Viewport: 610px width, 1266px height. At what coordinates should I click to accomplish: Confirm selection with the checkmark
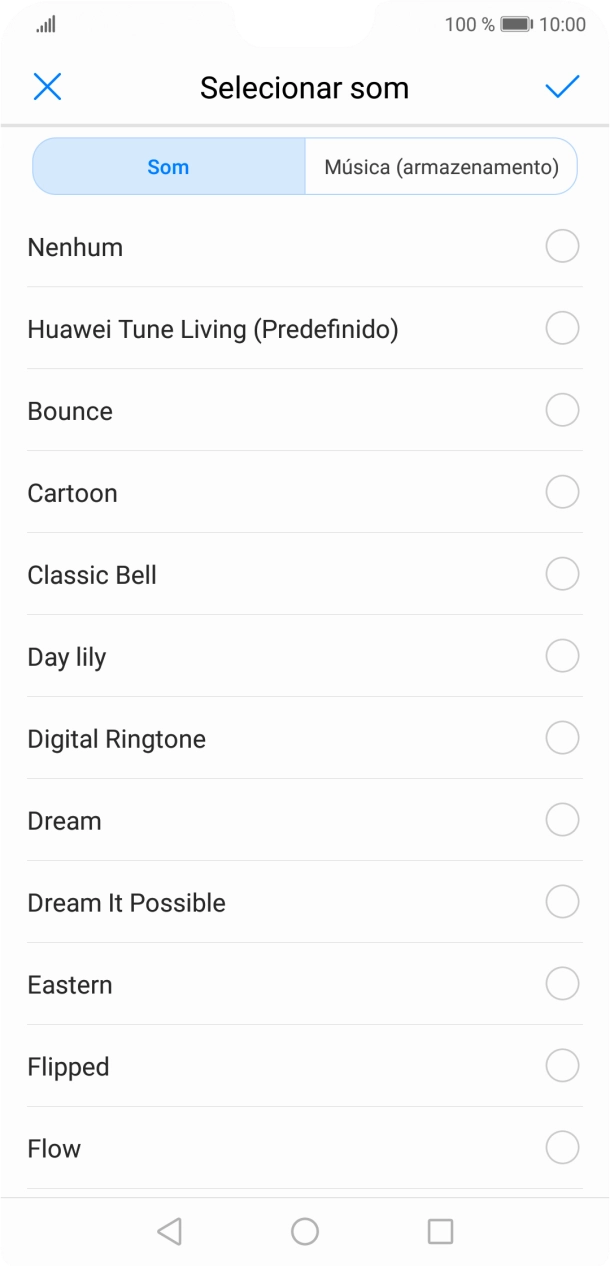pyautogui.click(x=562, y=87)
